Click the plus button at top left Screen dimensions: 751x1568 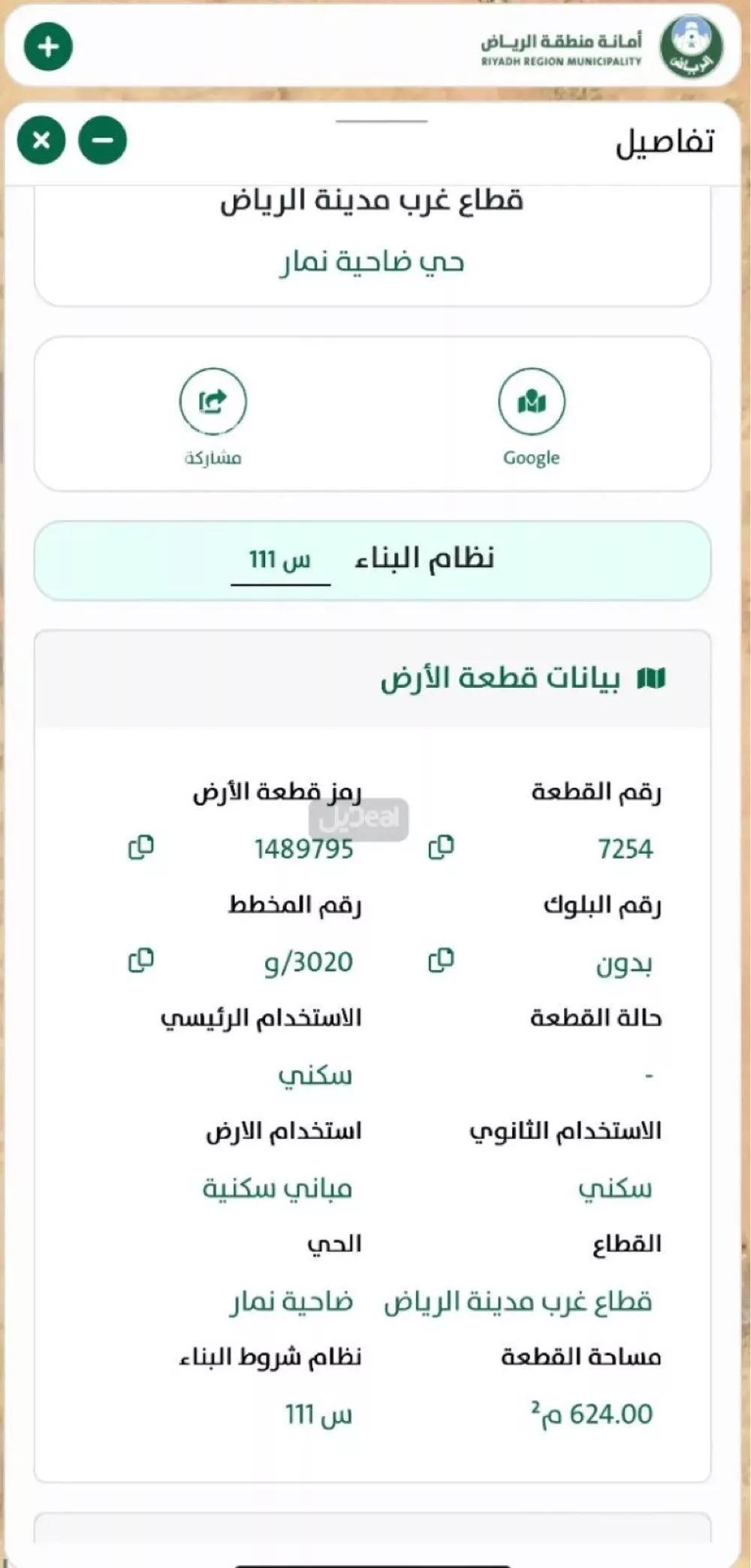[49, 45]
